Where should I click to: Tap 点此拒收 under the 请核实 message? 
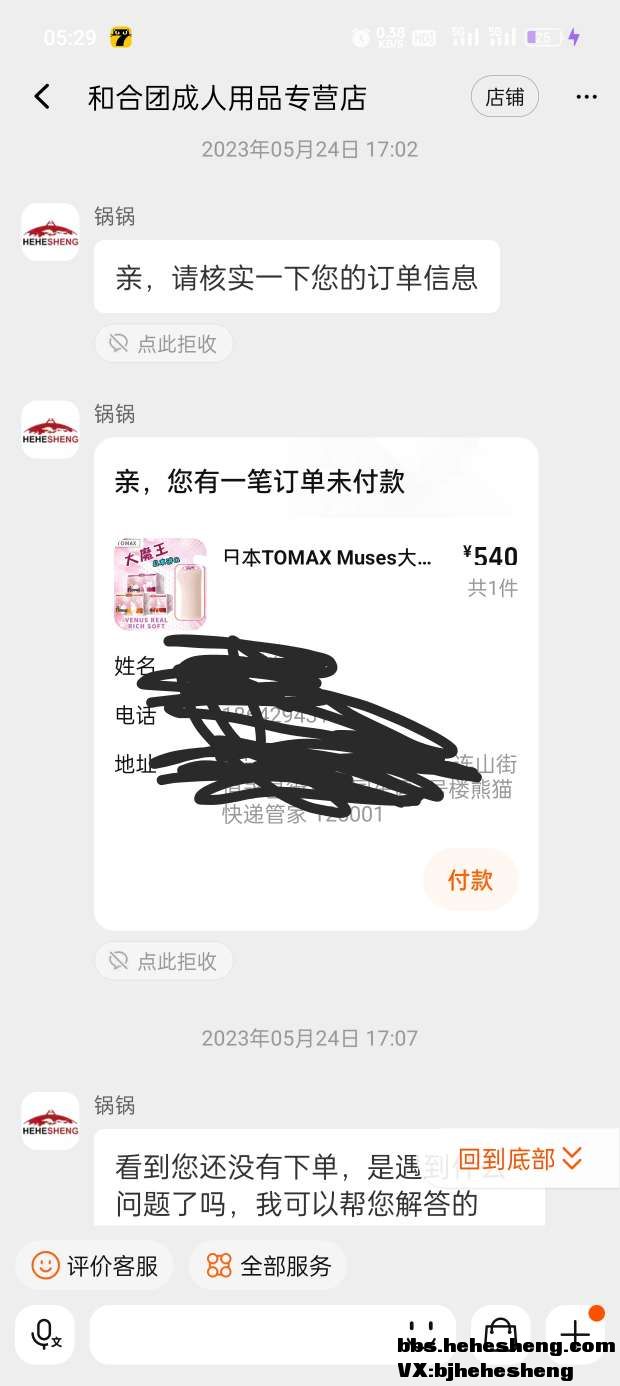pyautogui.click(x=164, y=344)
